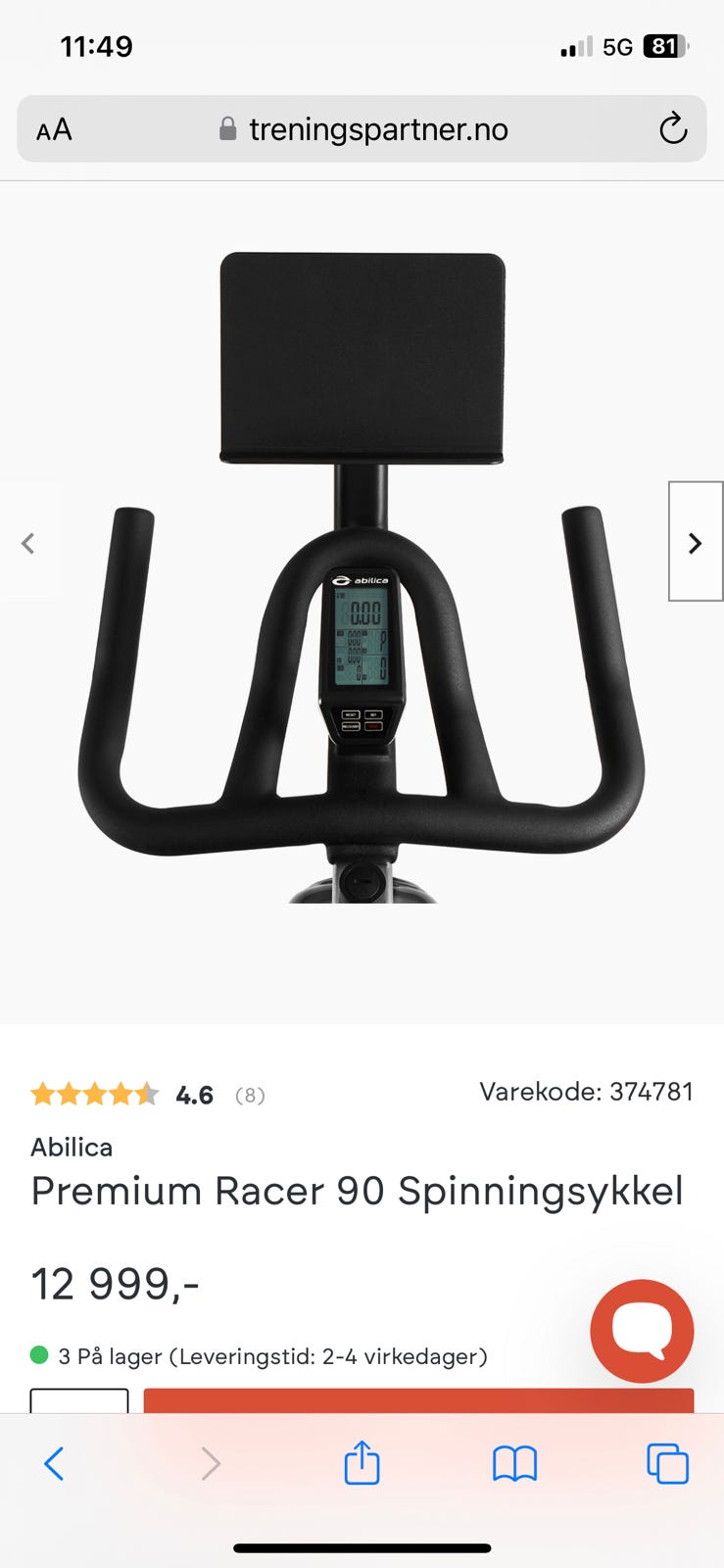Open the 4.6 star rating reviews

147,1095
